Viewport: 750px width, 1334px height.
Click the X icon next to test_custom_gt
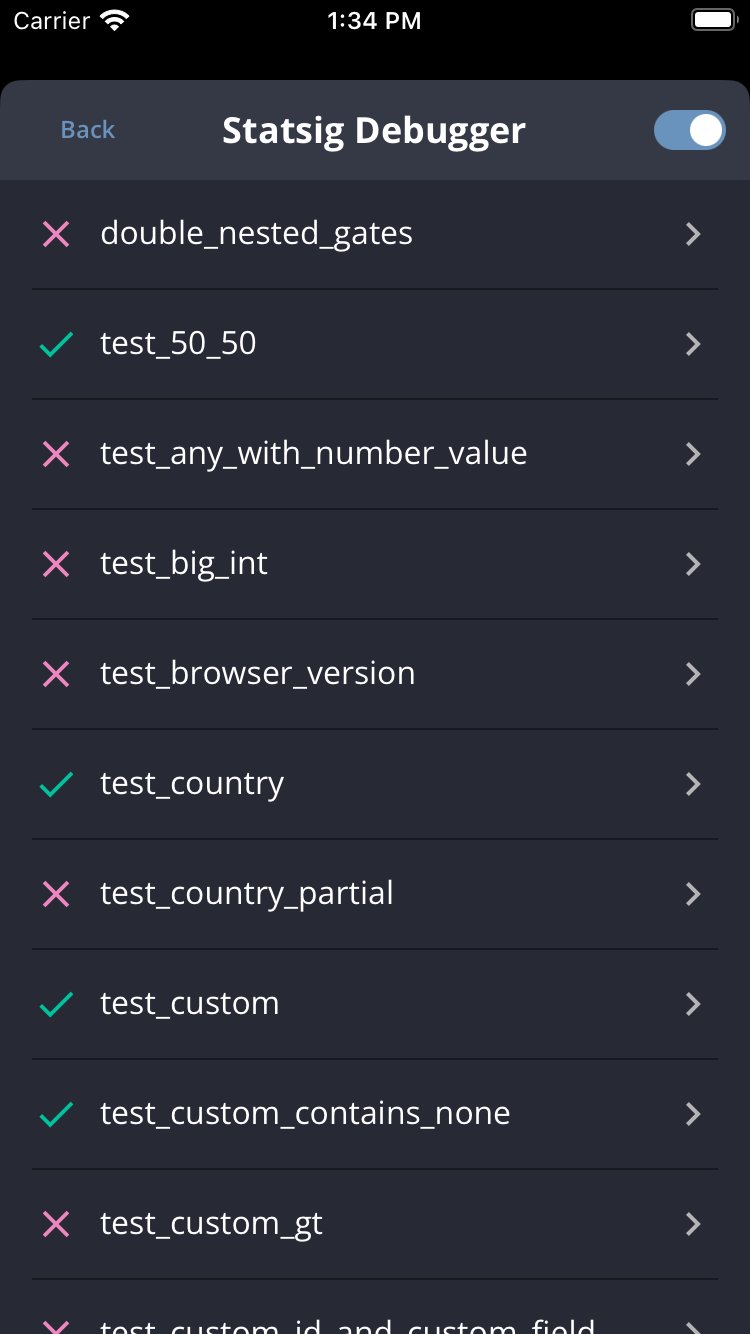pos(56,1224)
